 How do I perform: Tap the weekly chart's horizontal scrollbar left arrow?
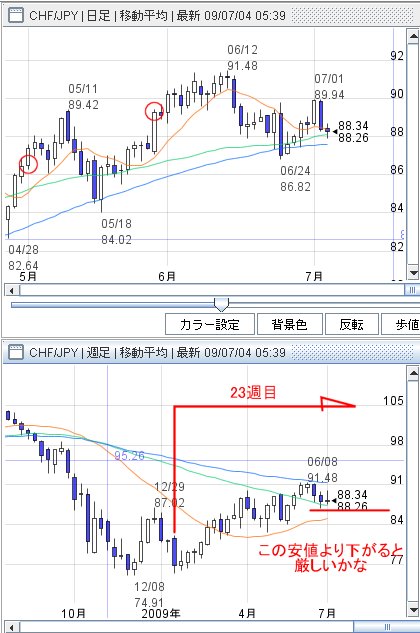pyautogui.click(x=11, y=627)
